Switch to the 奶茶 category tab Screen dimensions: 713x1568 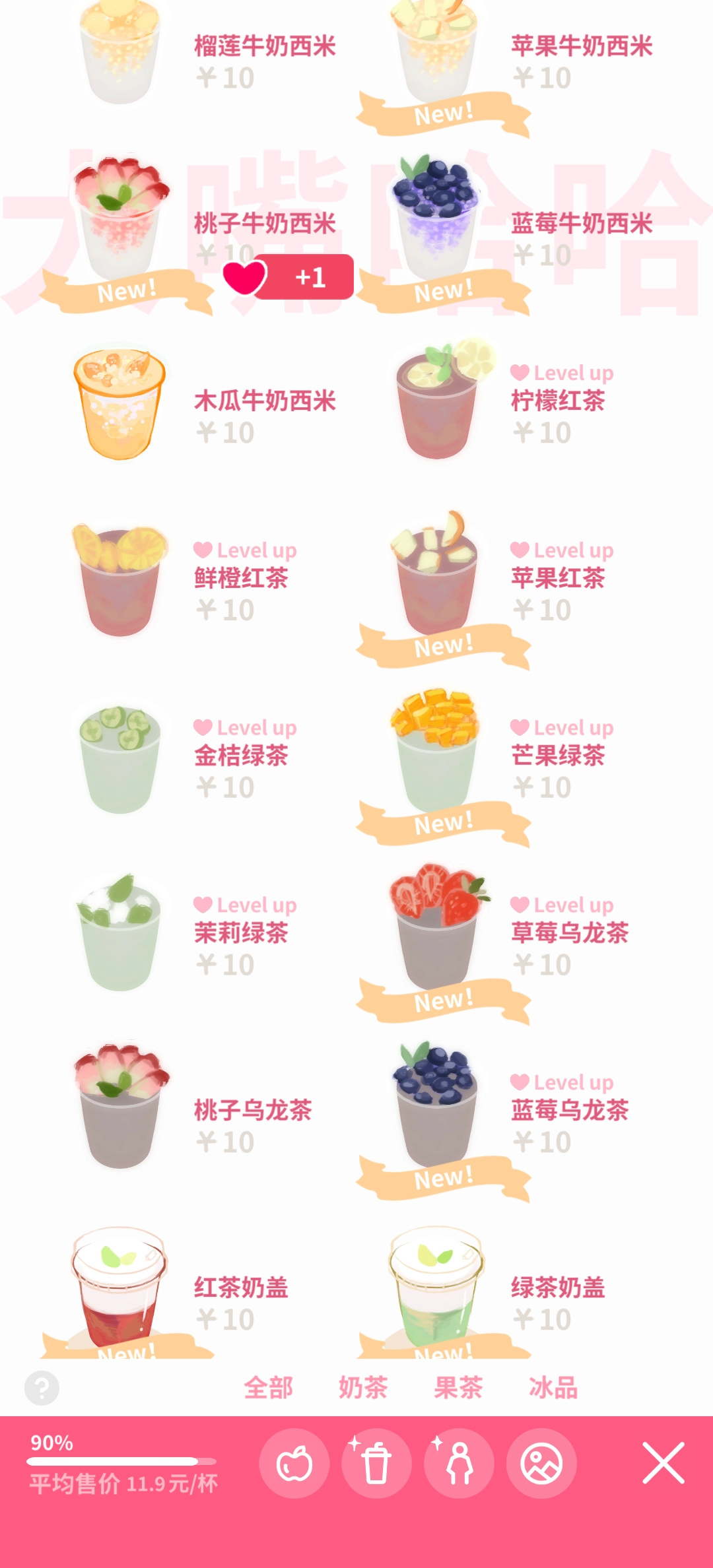pos(363,1388)
